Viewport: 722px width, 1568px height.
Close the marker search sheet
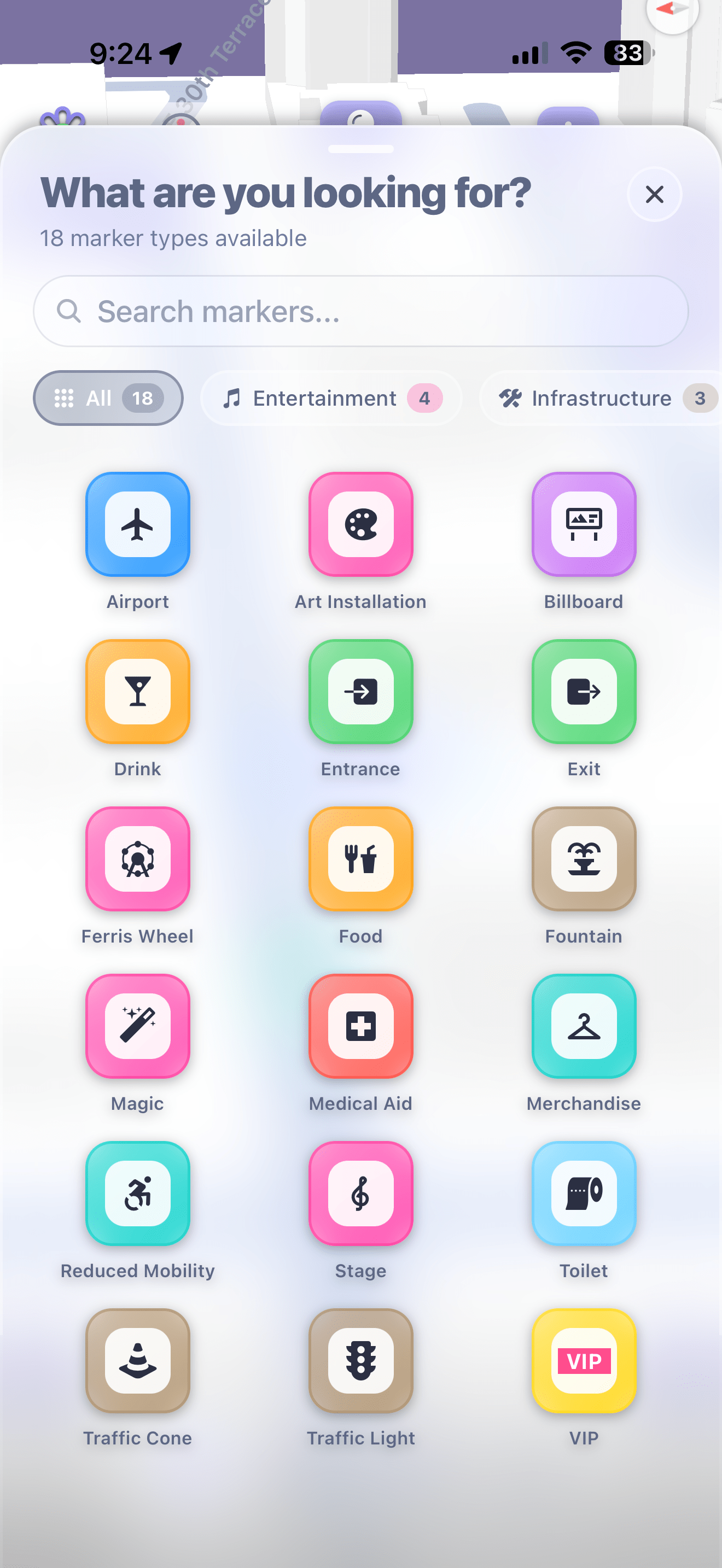click(x=654, y=194)
